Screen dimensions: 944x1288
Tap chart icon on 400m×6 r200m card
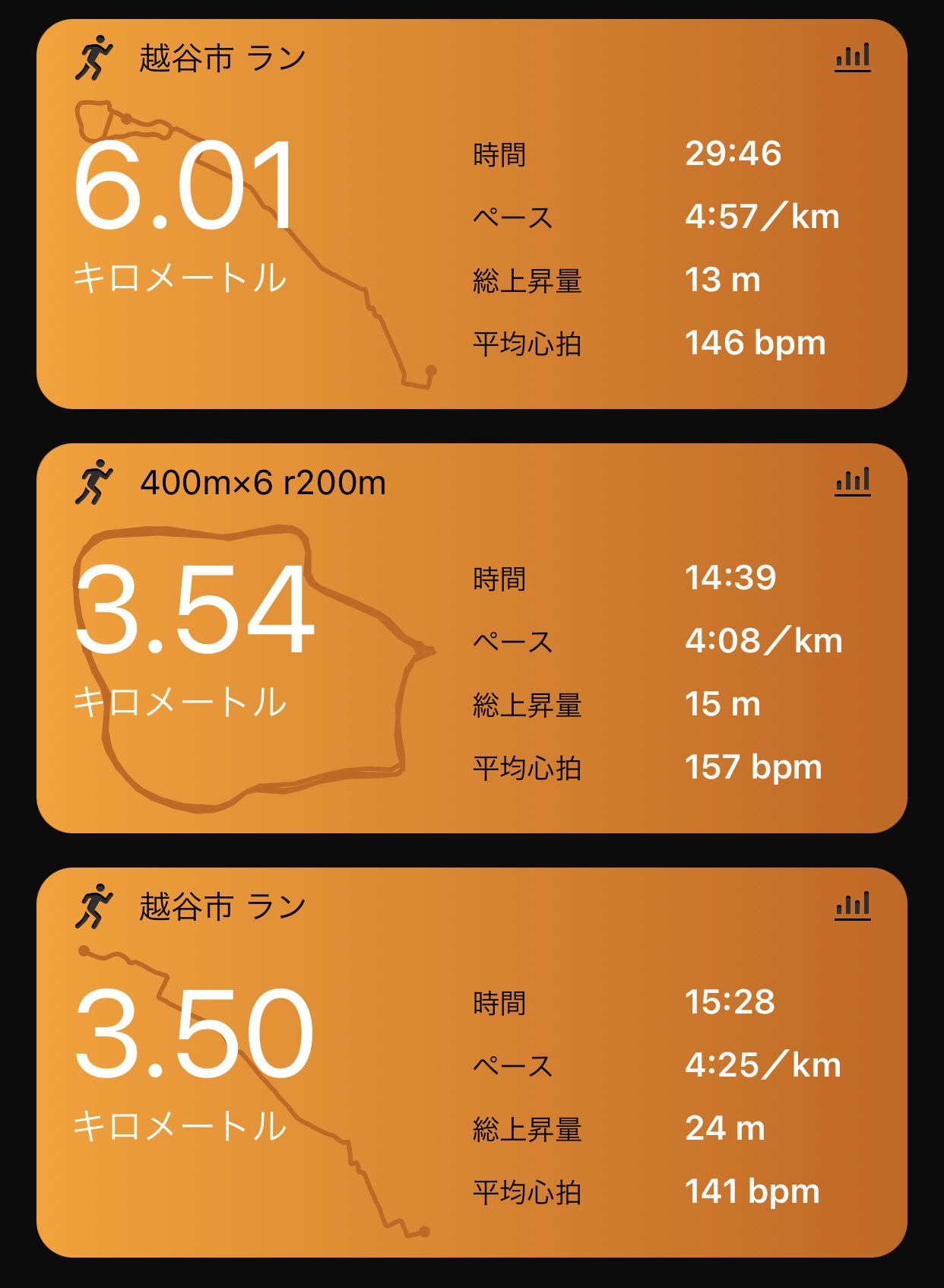(852, 482)
